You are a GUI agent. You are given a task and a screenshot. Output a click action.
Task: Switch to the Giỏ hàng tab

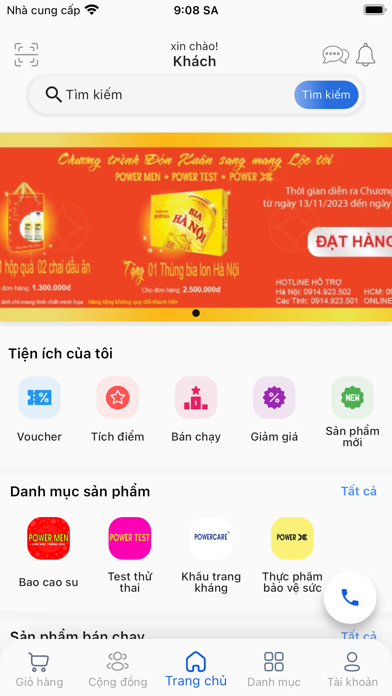(39, 669)
